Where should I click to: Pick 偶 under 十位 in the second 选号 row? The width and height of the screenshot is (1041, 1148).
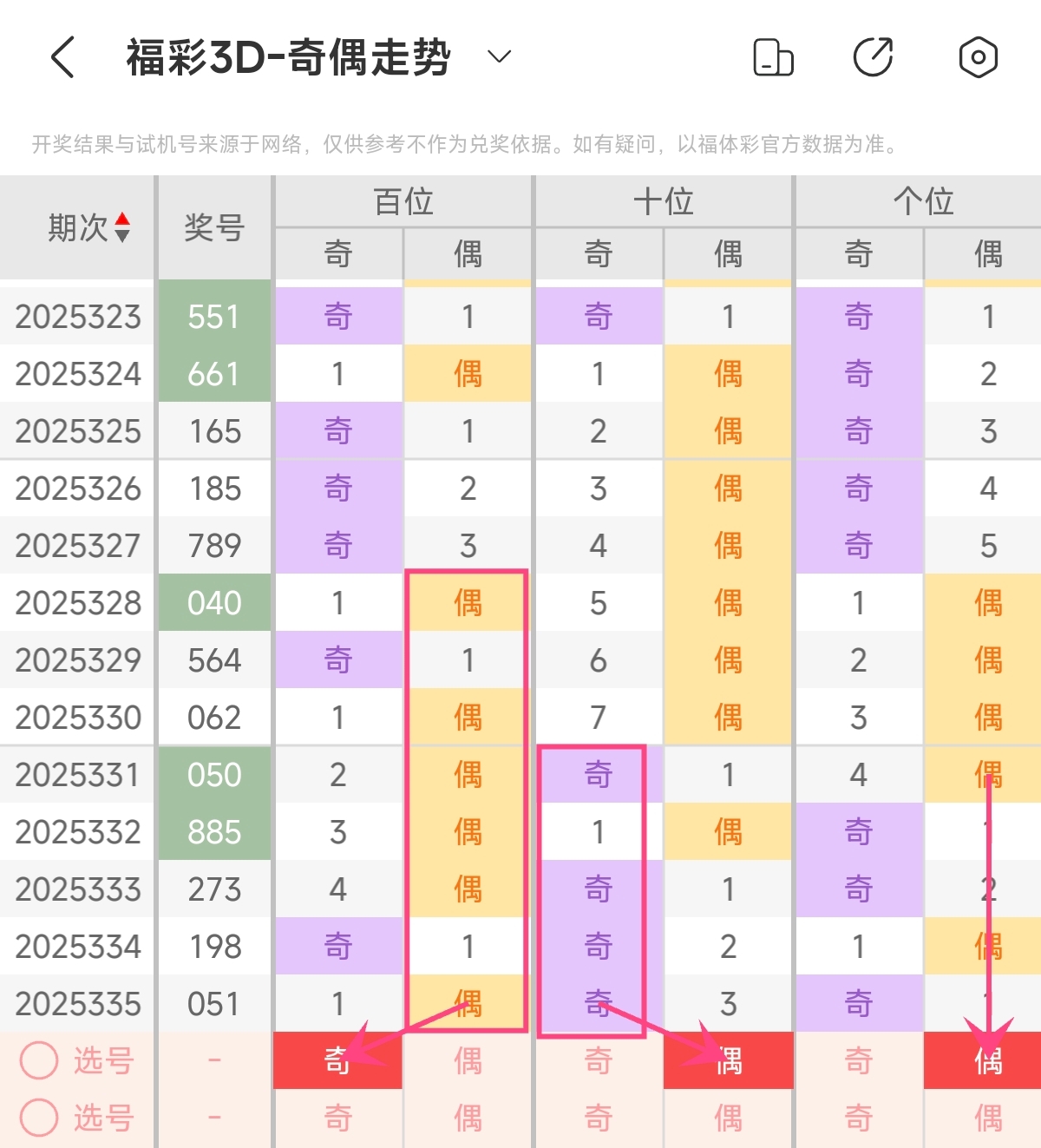point(728,1118)
